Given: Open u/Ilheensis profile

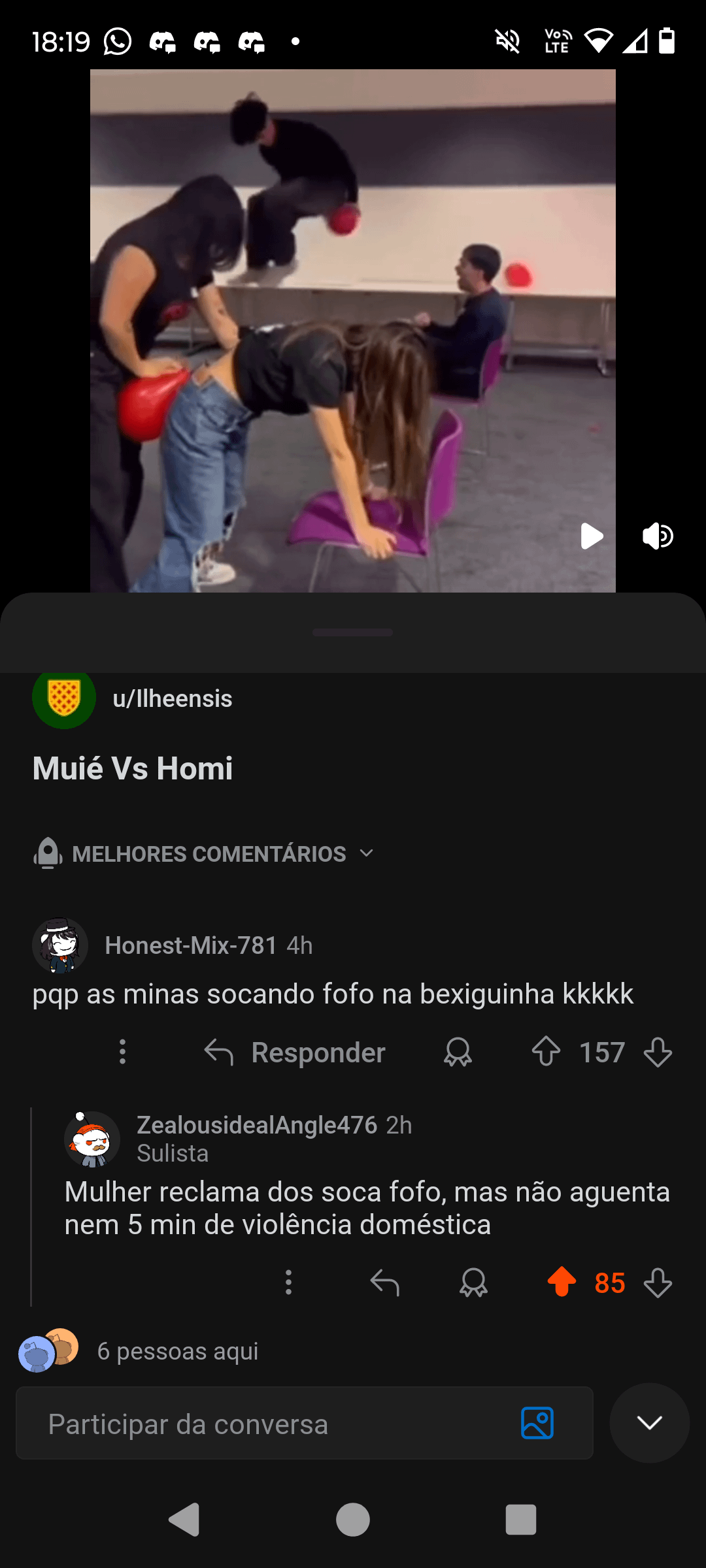Looking at the screenshot, I should click(x=172, y=698).
